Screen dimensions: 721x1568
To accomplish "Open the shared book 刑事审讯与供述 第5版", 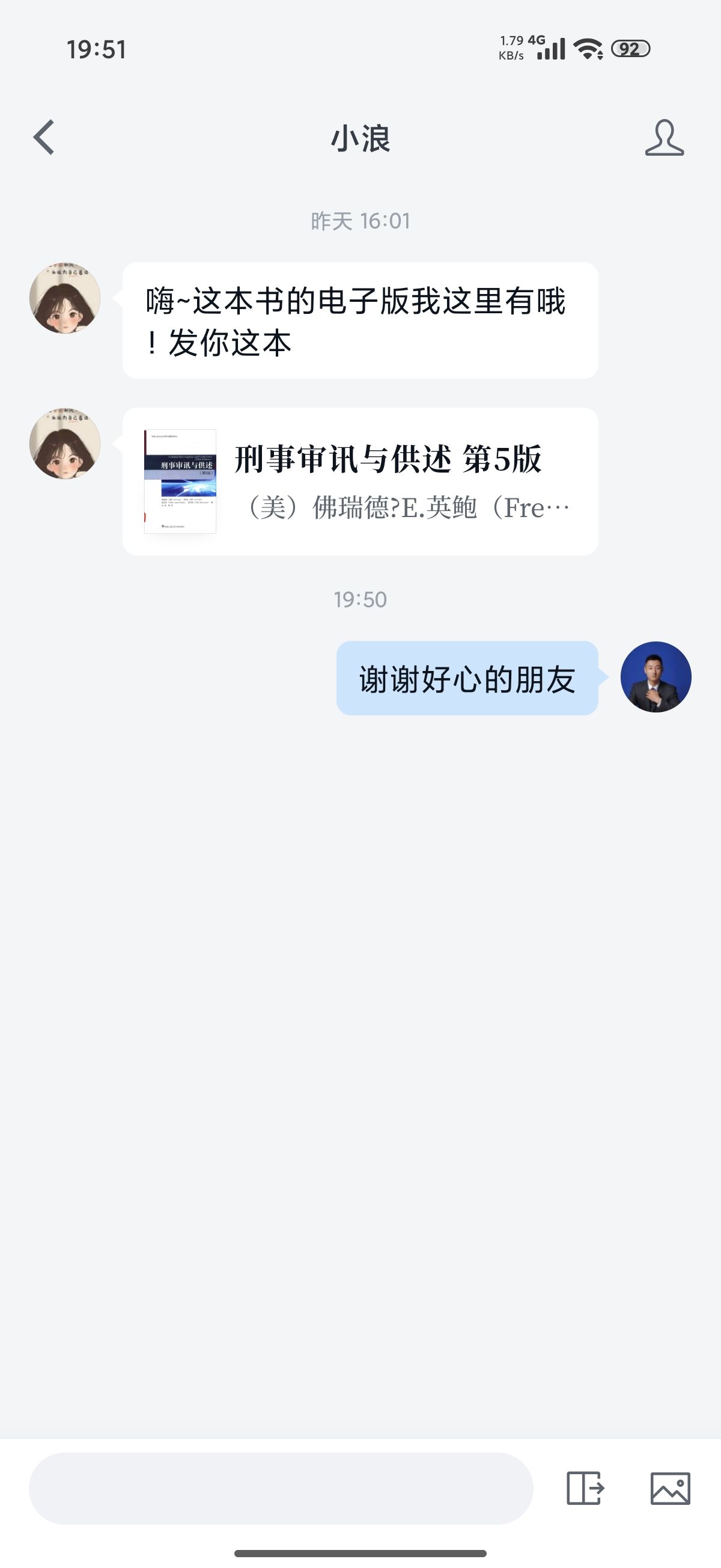I will point(359,481).
